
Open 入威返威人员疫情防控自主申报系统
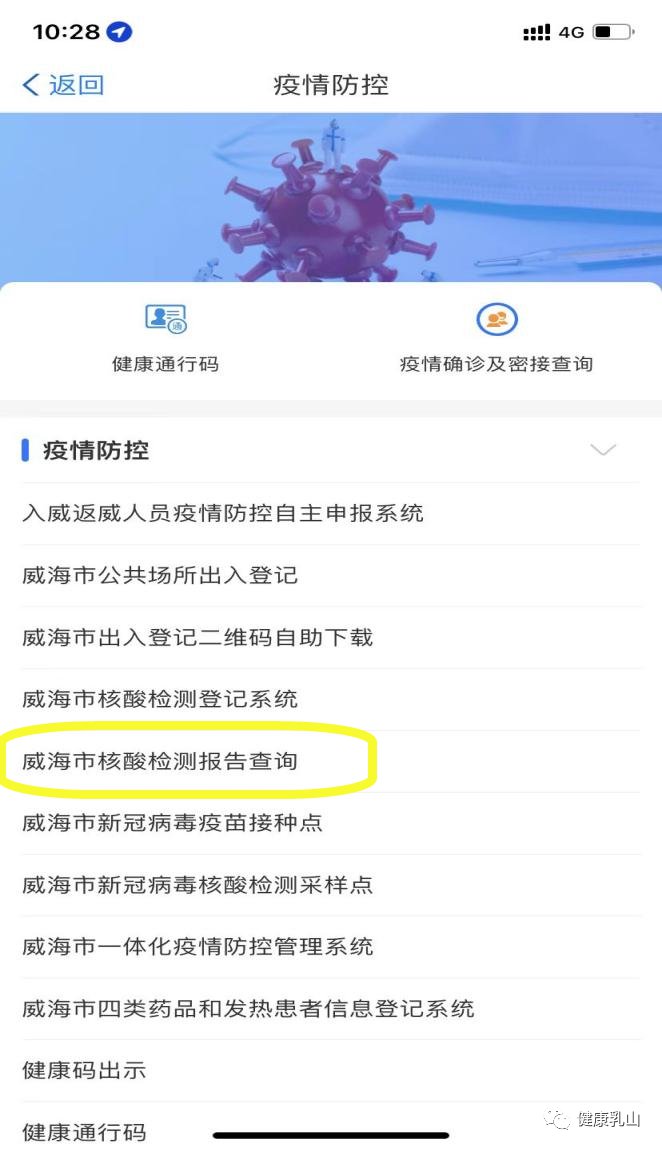(223, 513)
